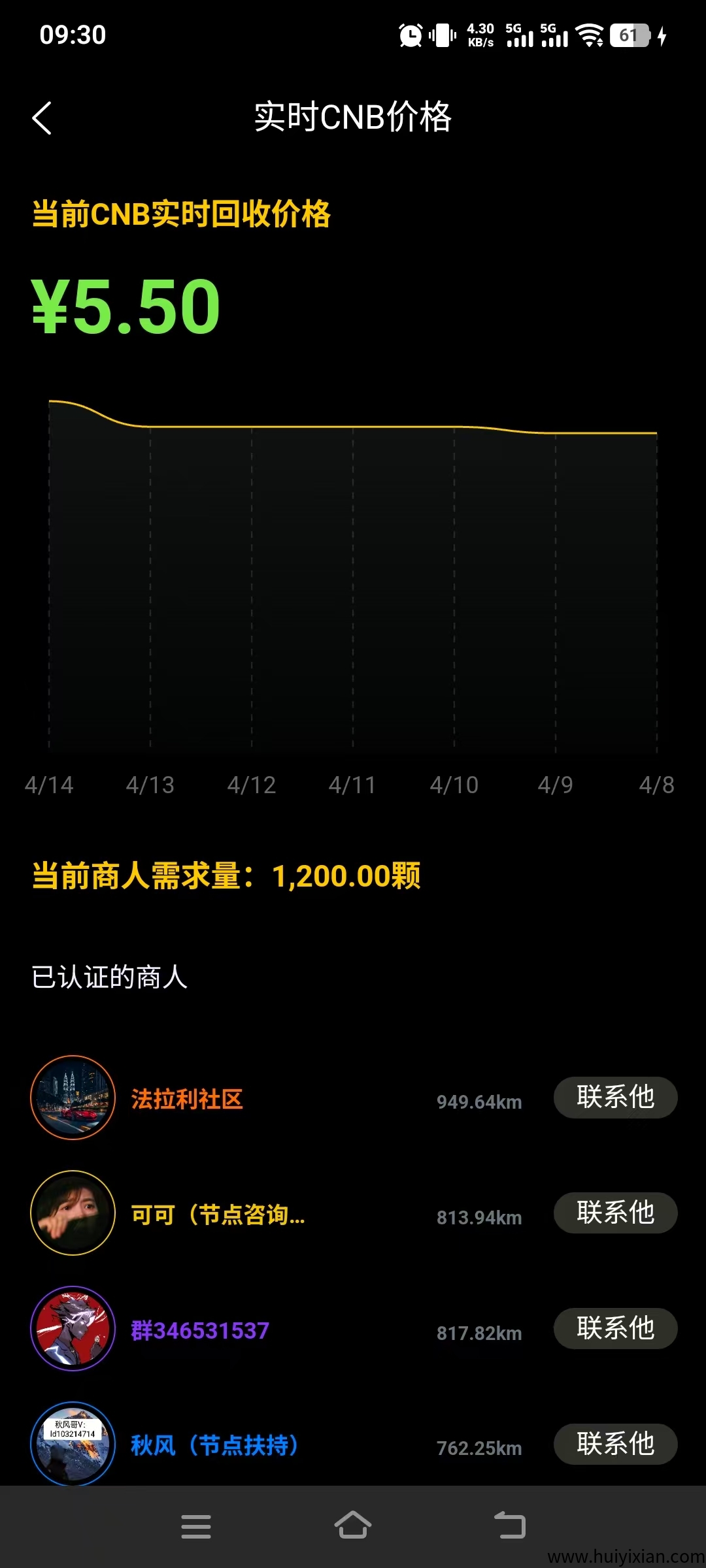
Task: Contact merchant 可可（节点咨询…
Action: [615, 1213]
